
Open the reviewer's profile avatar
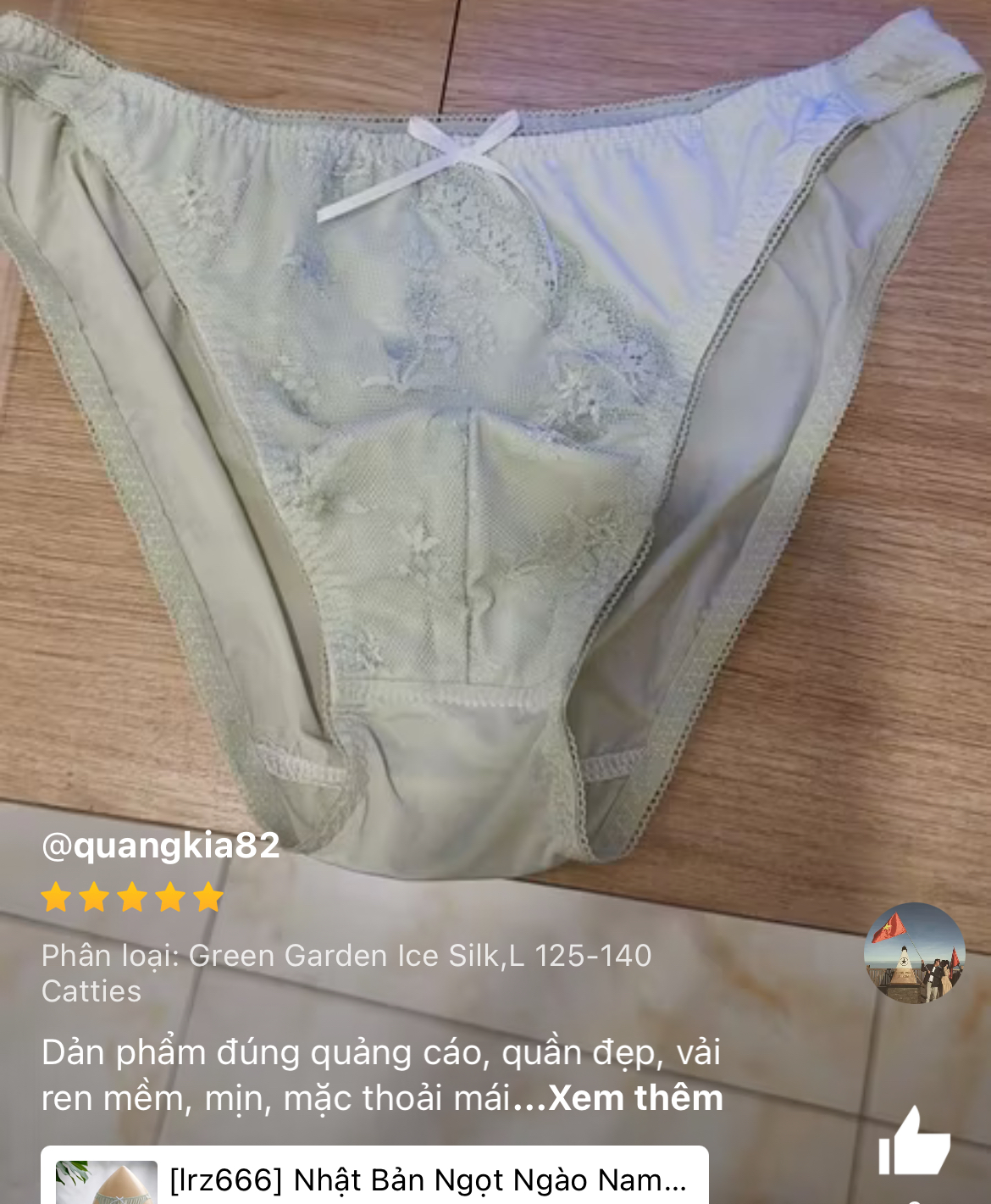(914, 953)
